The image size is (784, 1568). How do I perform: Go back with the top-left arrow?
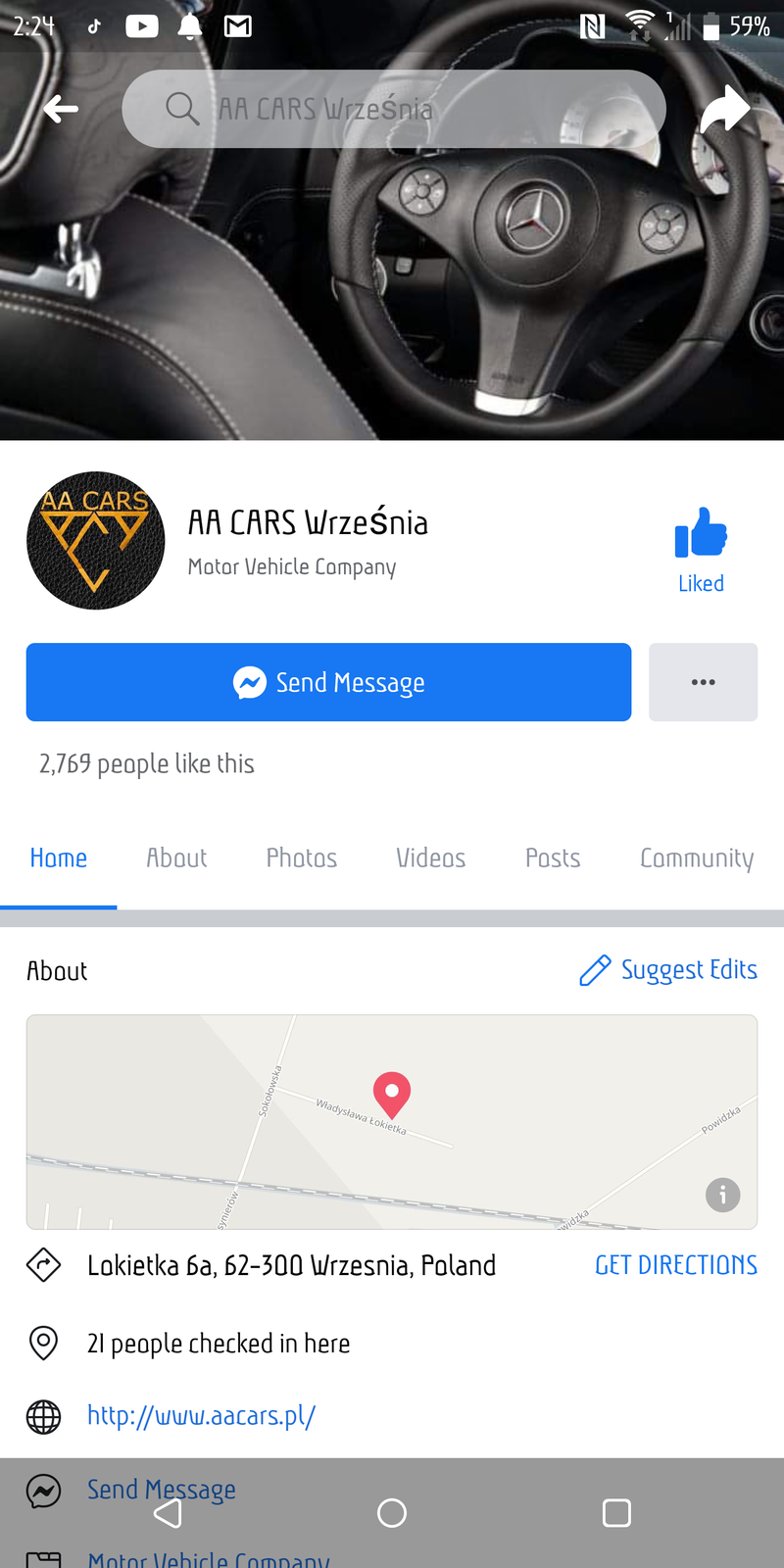pyautogui.click(x=61, y=109)
